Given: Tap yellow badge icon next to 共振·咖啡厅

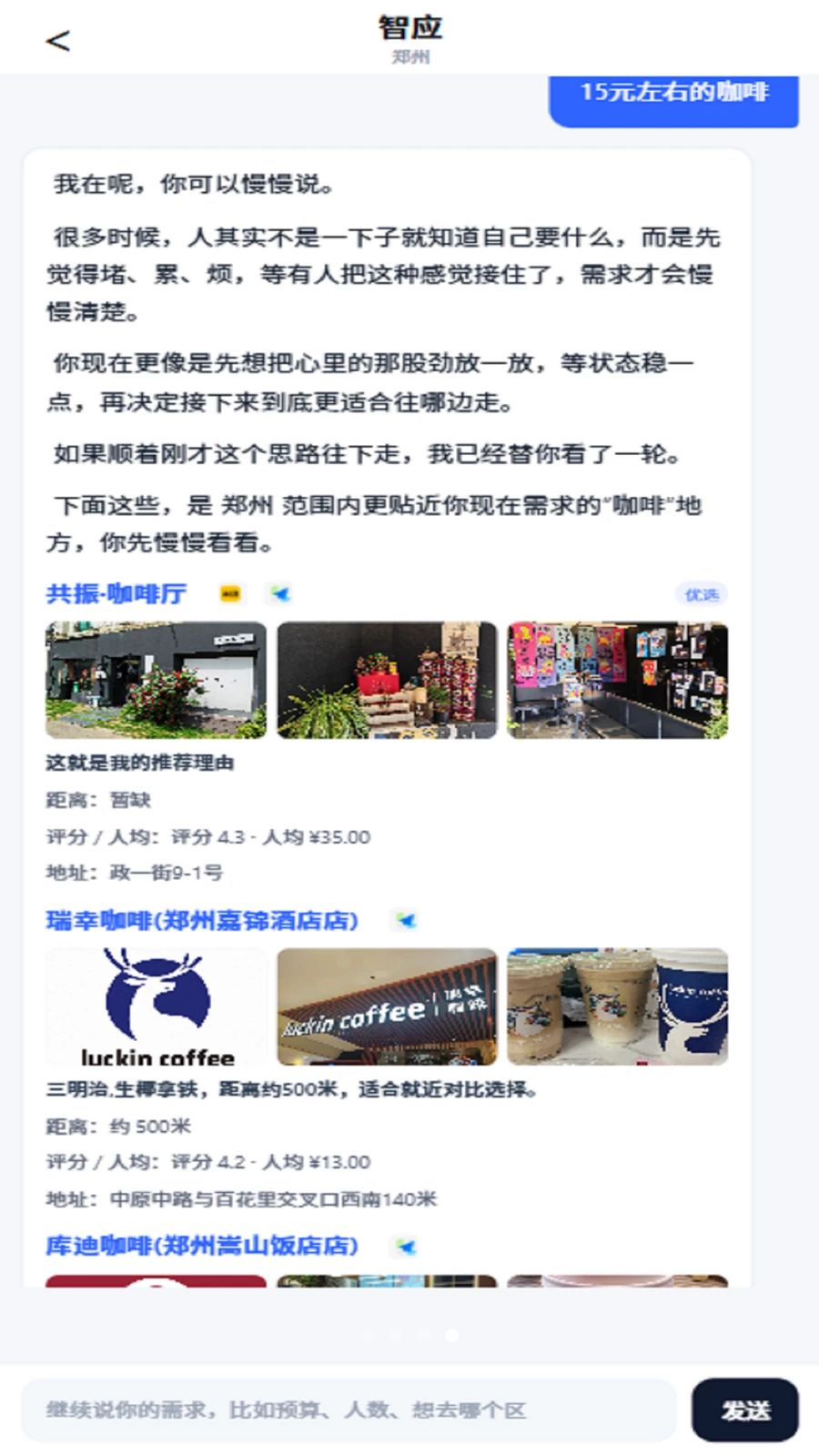Looking at the screenshot, I should coord(230,594).
